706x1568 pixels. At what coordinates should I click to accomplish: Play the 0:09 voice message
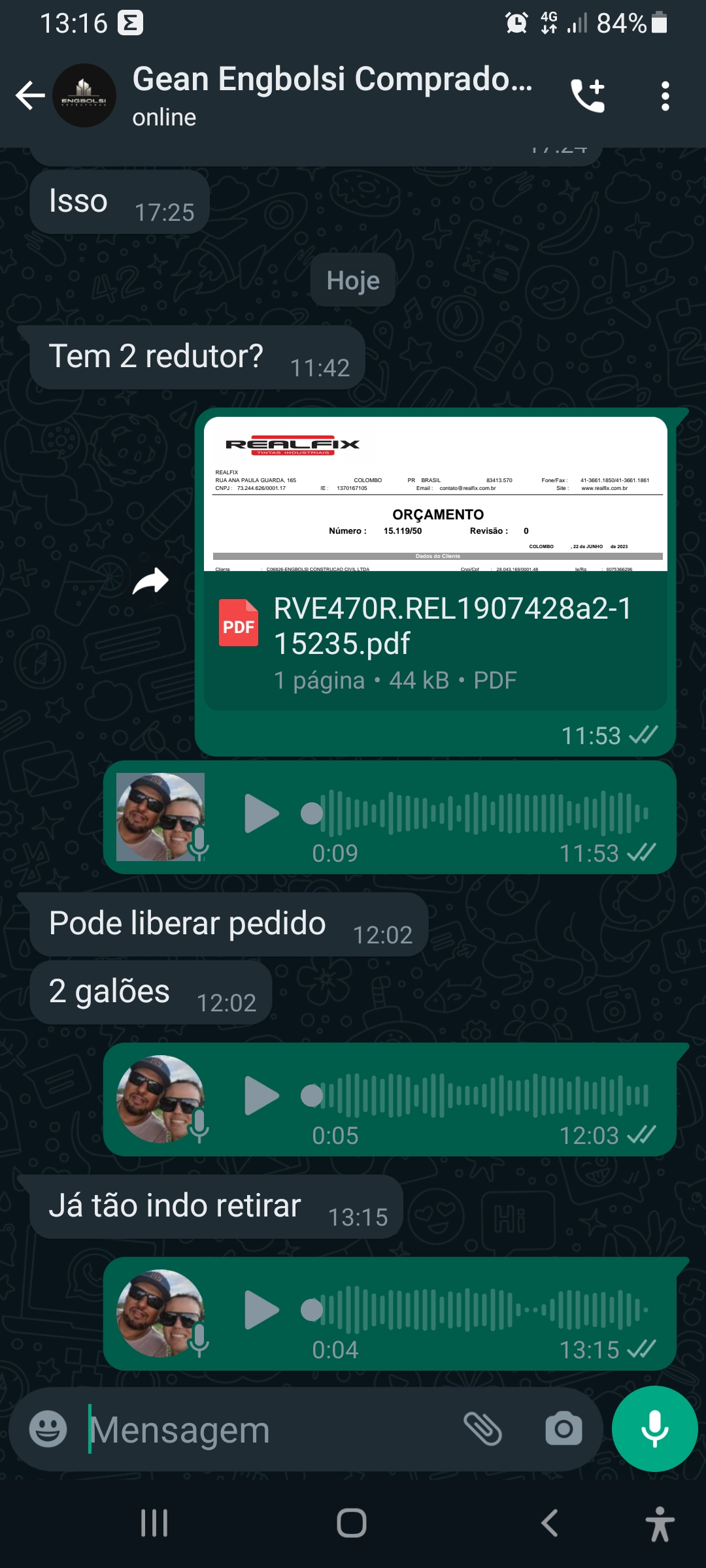(261, 813)
